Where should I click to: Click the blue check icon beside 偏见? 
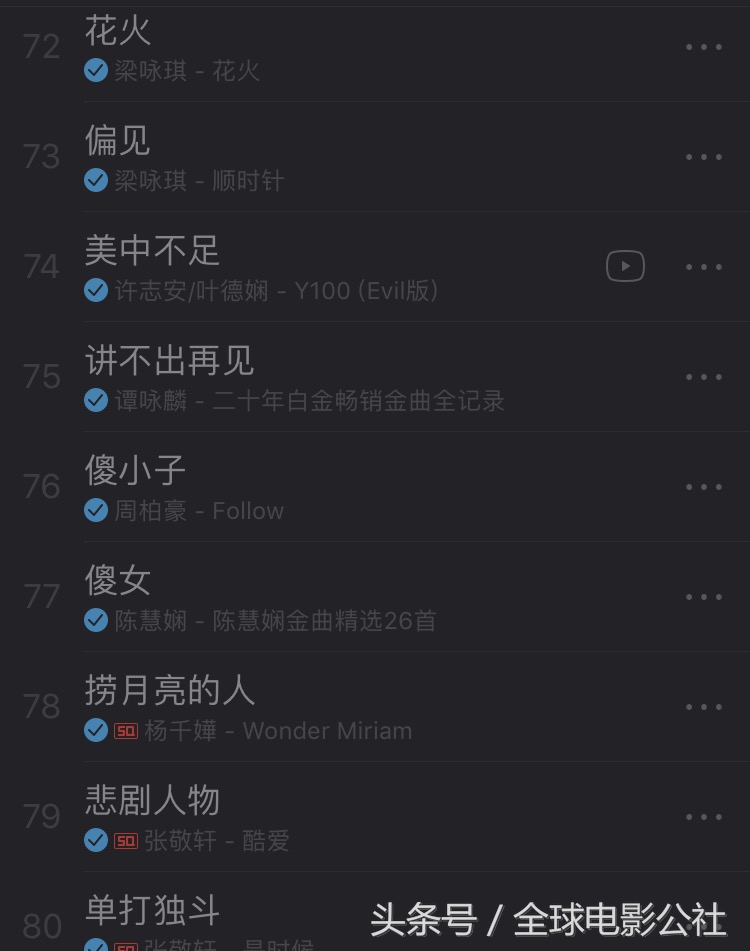pos(96,181)
